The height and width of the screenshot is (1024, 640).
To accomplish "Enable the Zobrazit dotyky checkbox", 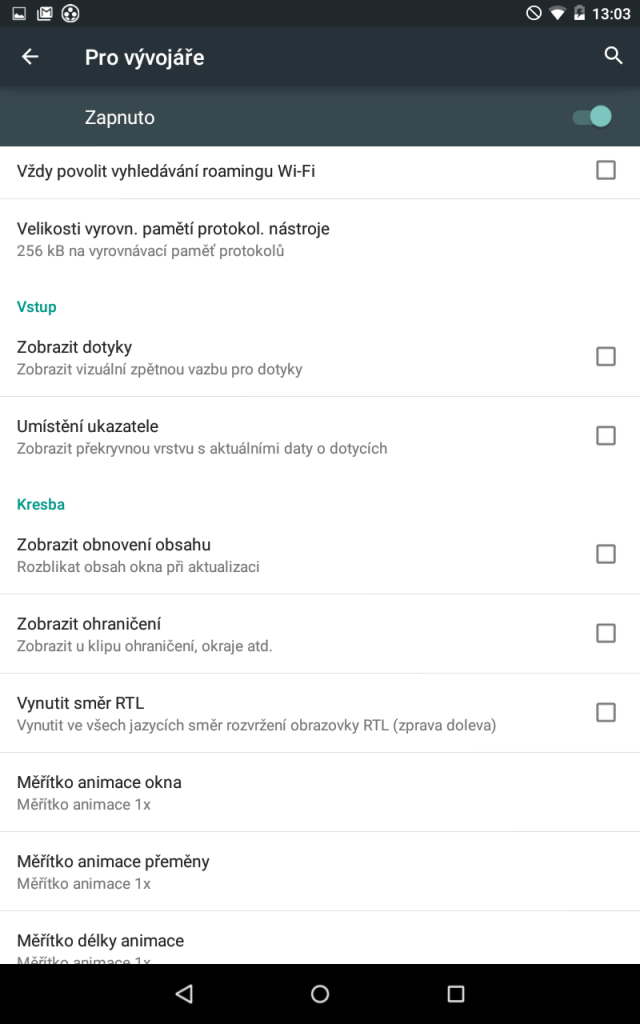I will click(x=605, y=357).
